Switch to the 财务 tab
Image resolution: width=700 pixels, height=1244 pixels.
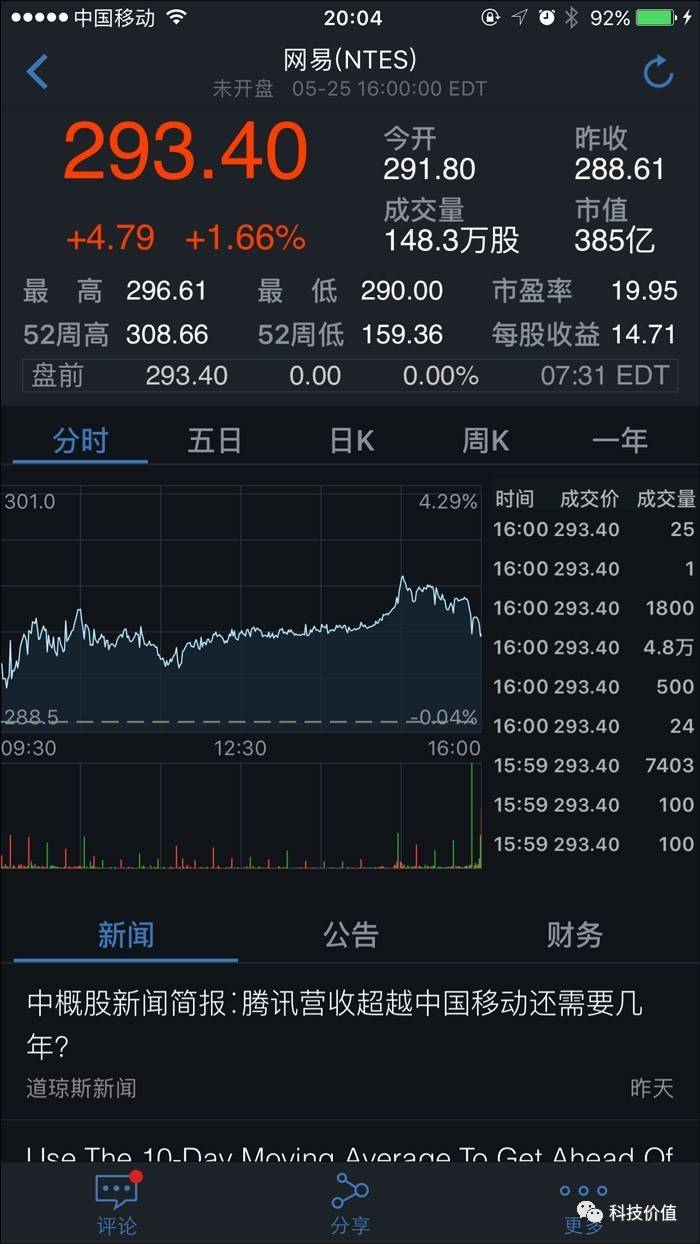(x=575, y=935)
